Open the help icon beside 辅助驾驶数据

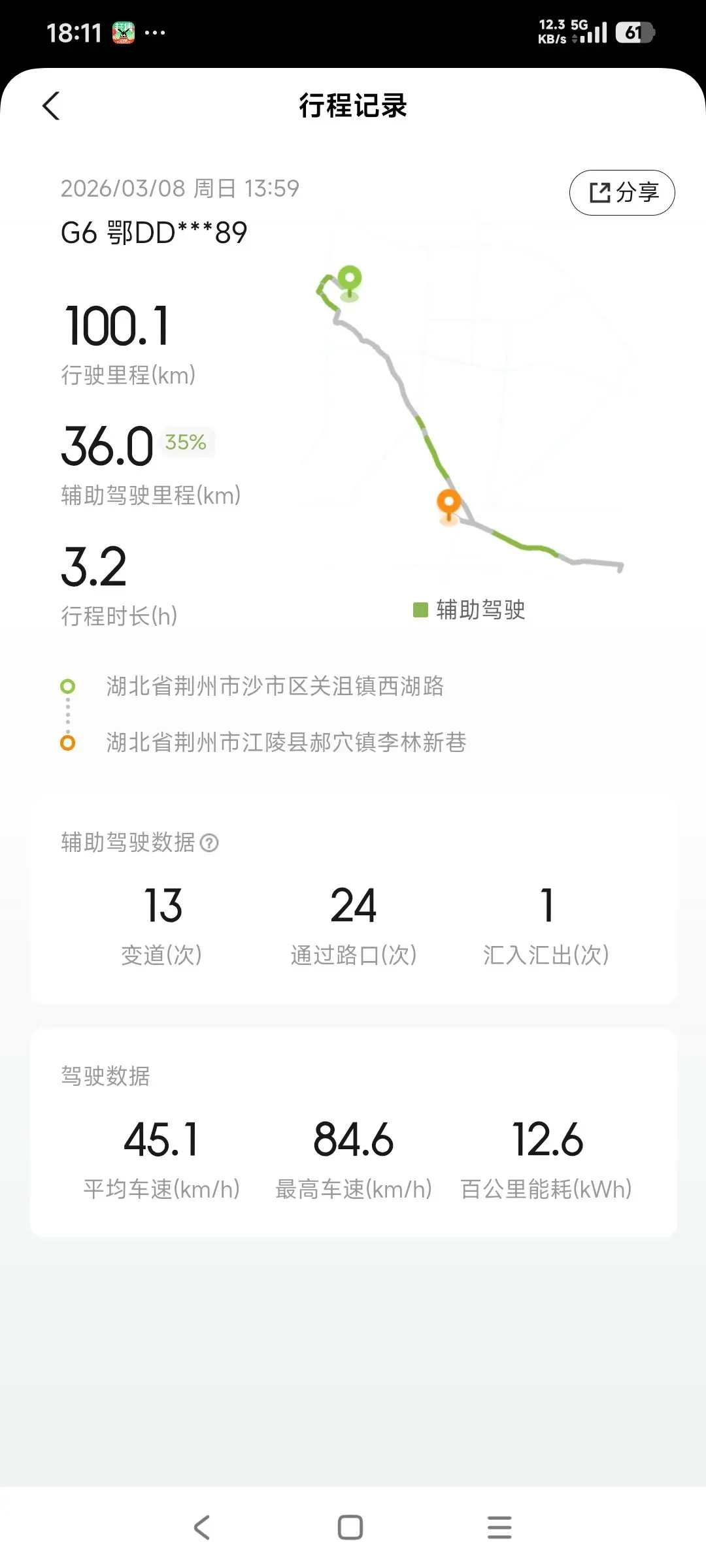209,843
